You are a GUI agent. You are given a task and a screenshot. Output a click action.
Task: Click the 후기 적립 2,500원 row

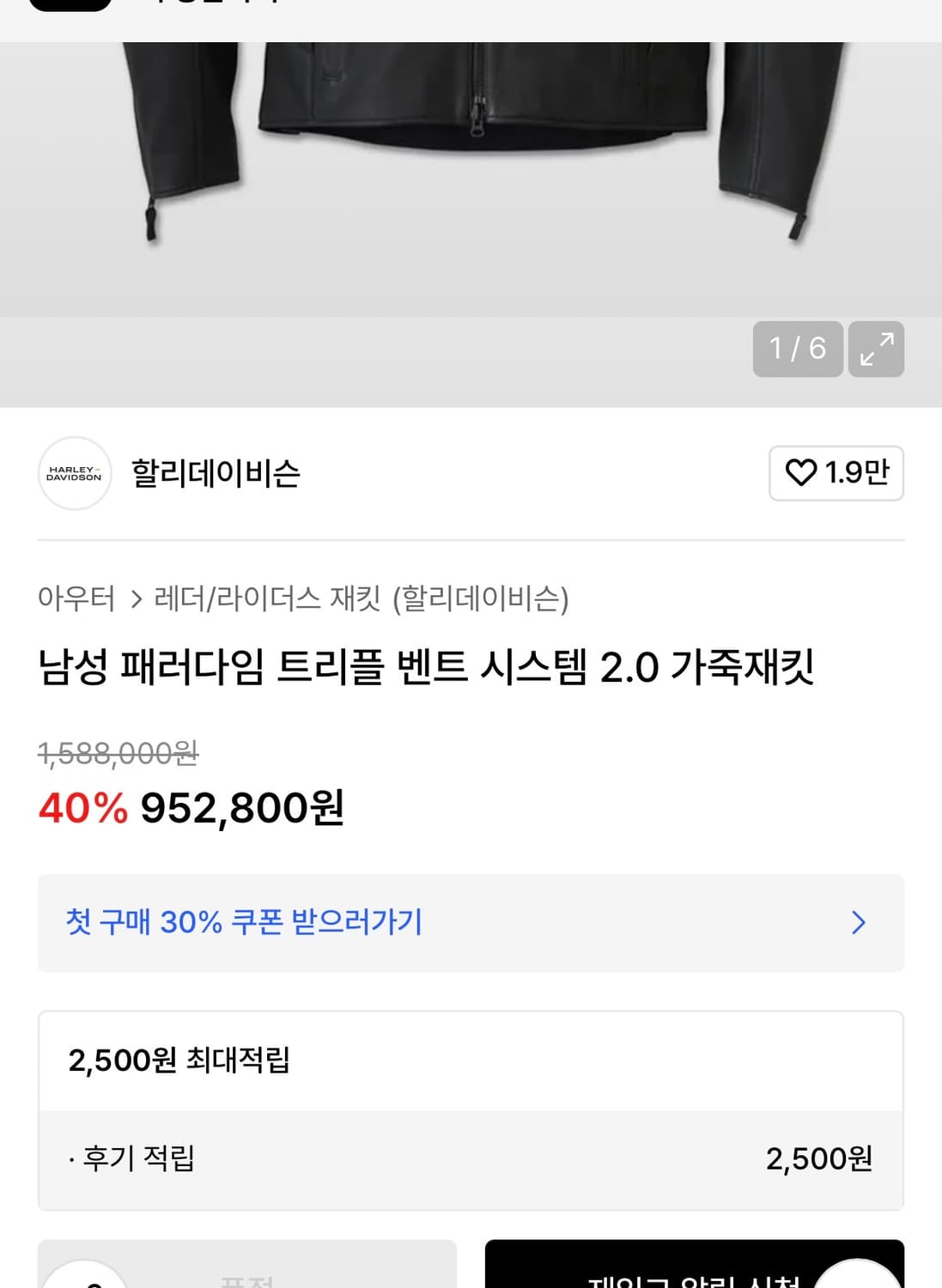pos(471,1159)
